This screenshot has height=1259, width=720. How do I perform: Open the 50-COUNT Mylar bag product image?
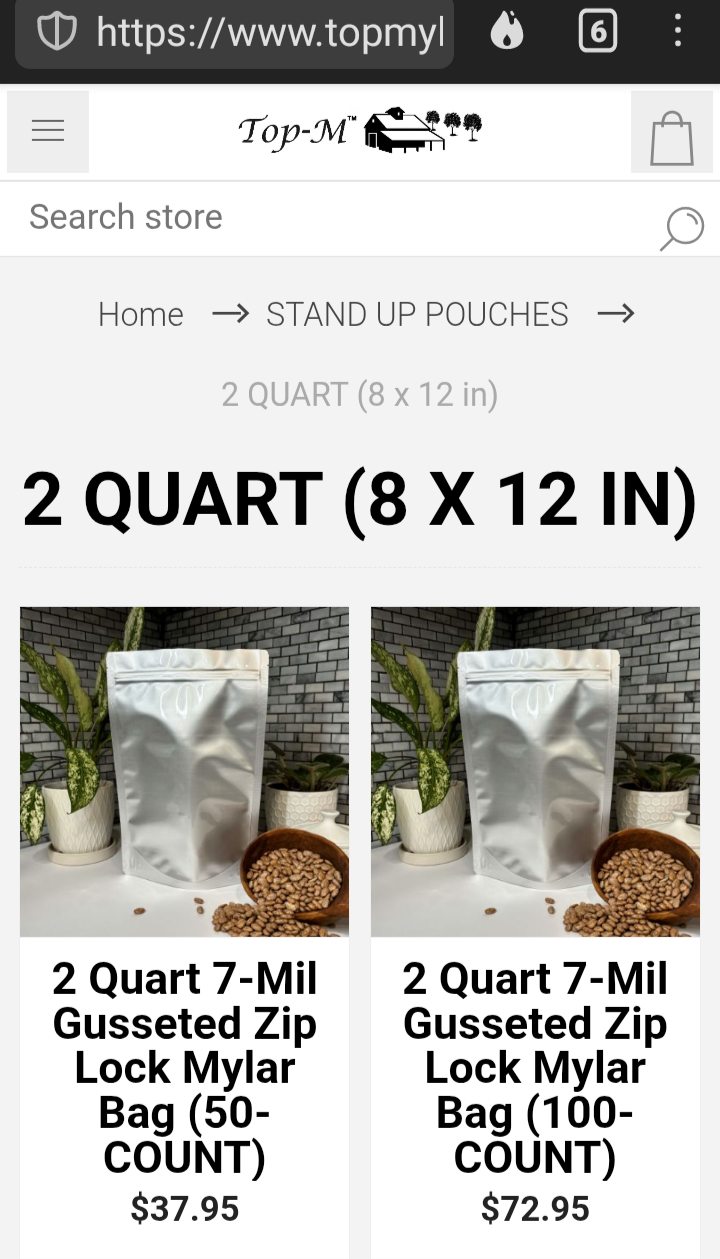[x=184, y=772]
